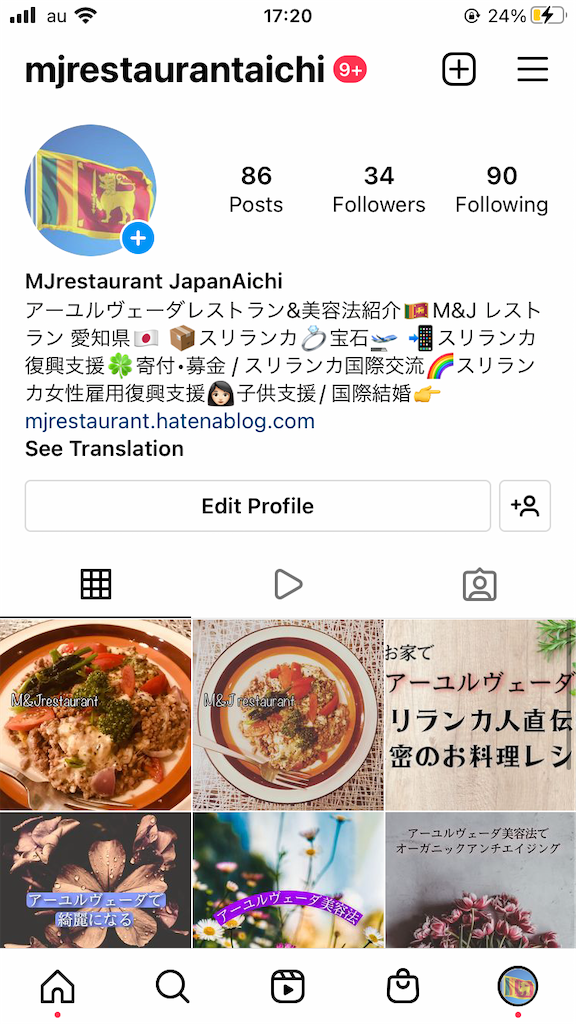
Task: Switch to the reels video tab
Action: tap(288, 584)
